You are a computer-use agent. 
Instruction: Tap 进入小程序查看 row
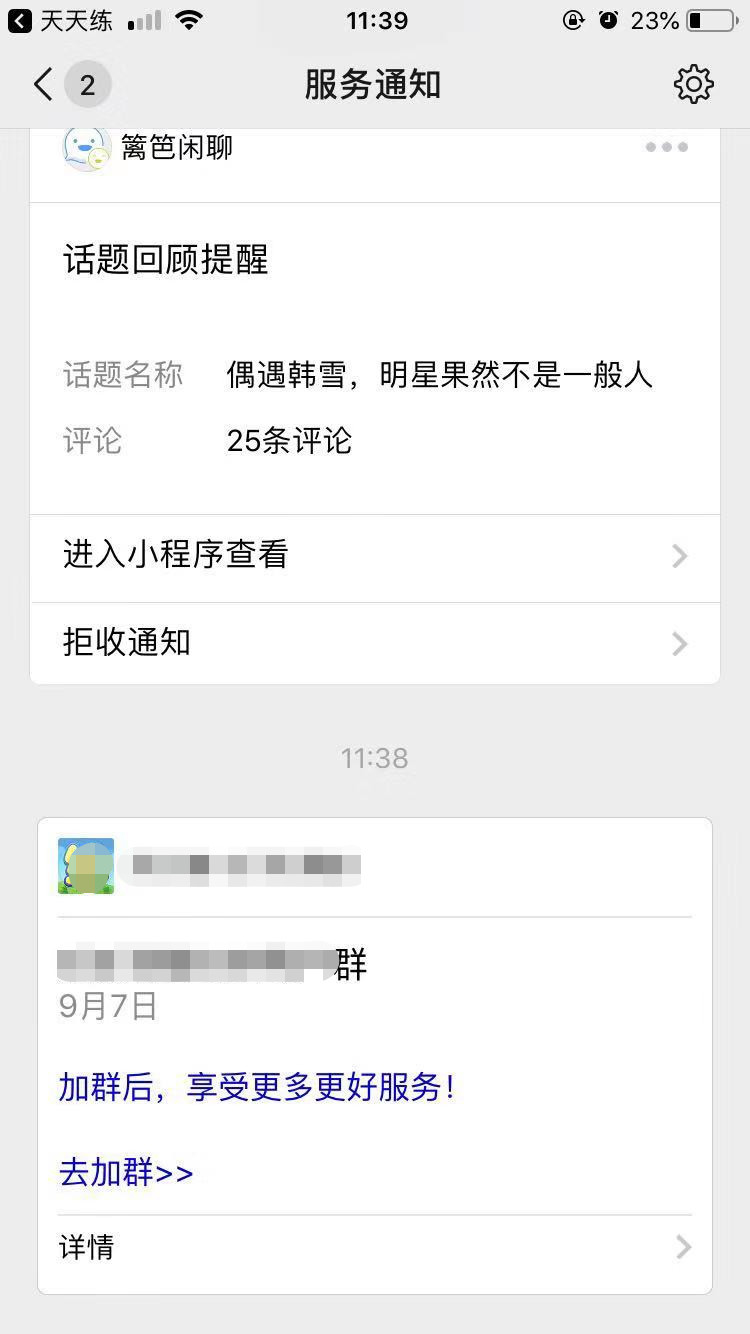tap(375, 556)
